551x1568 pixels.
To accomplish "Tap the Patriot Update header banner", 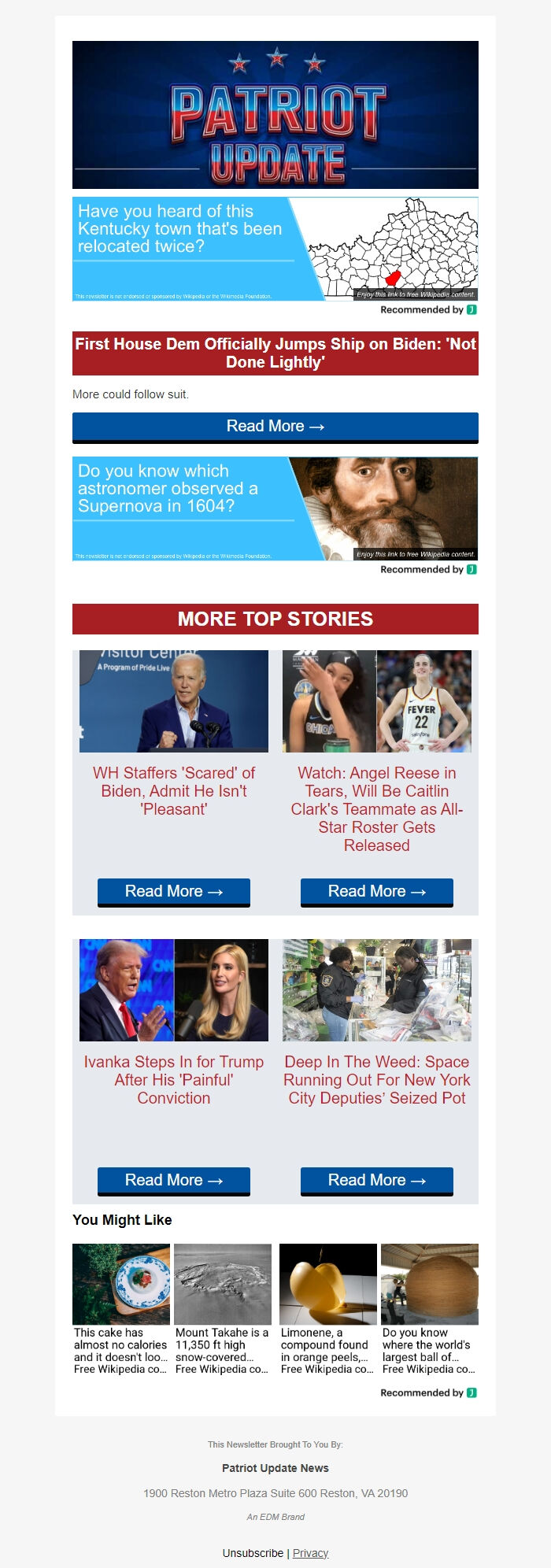I will (275, 115).
